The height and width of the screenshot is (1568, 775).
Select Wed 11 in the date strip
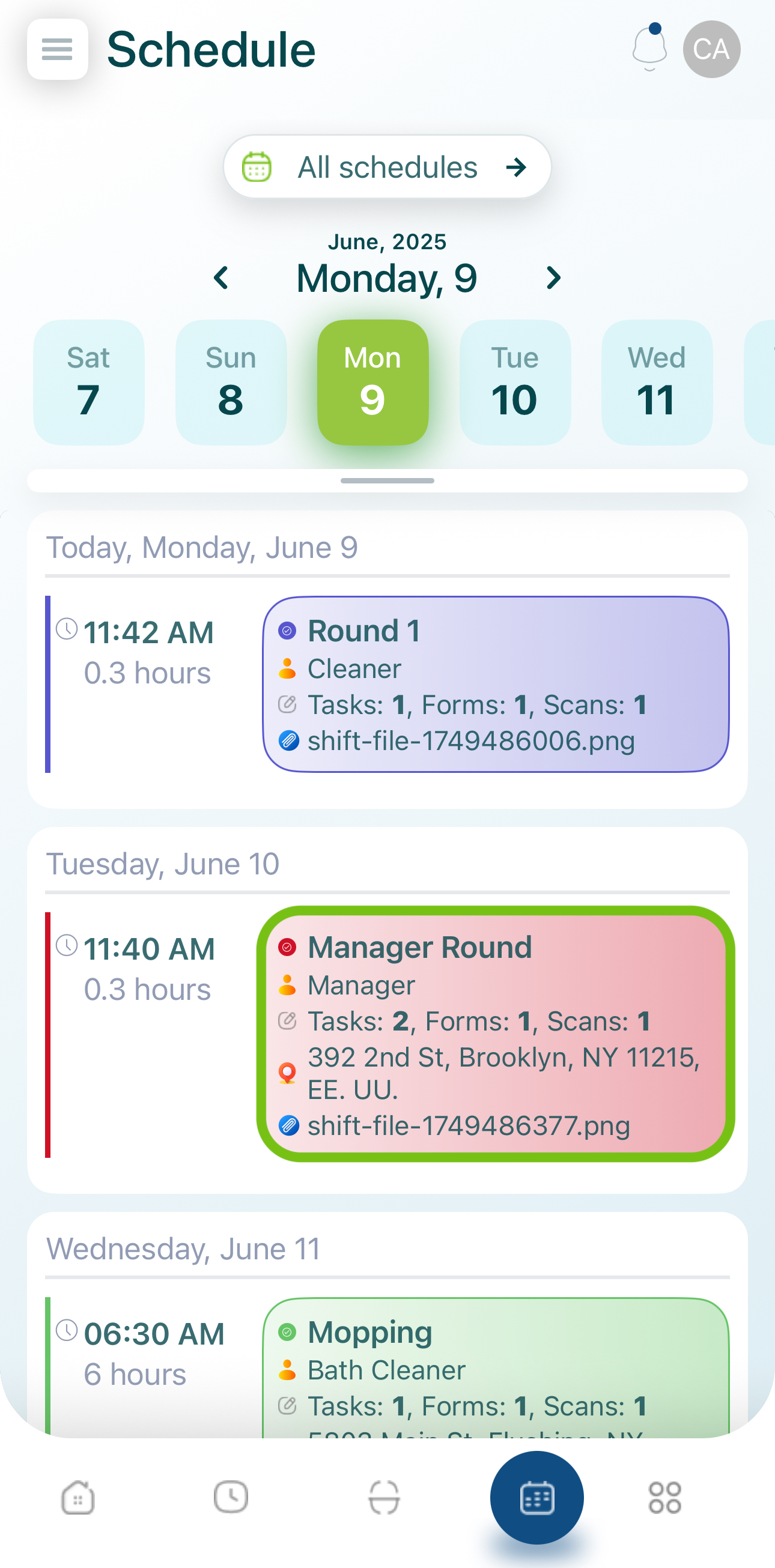tap(657, 383)
